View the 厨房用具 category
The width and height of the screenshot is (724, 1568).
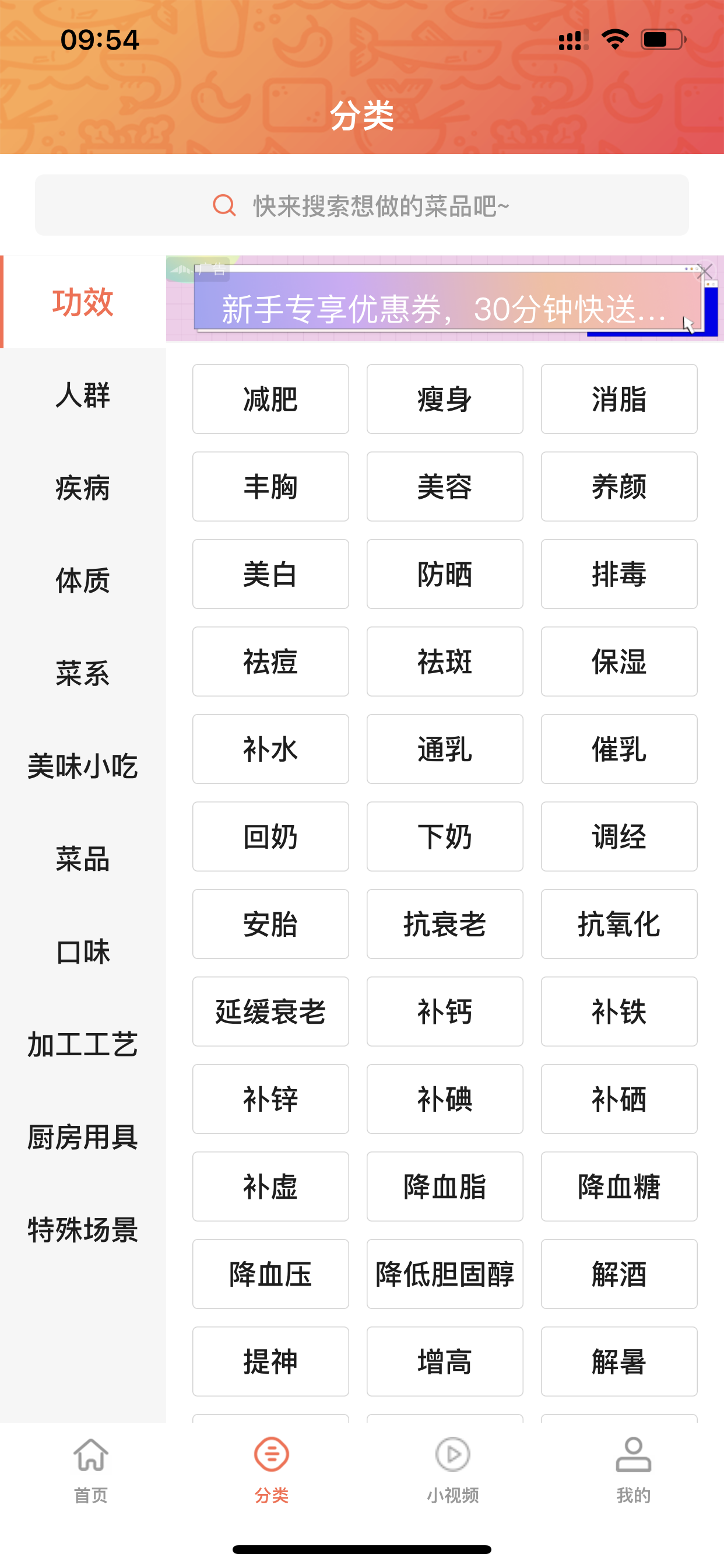tap(82, 1138)
